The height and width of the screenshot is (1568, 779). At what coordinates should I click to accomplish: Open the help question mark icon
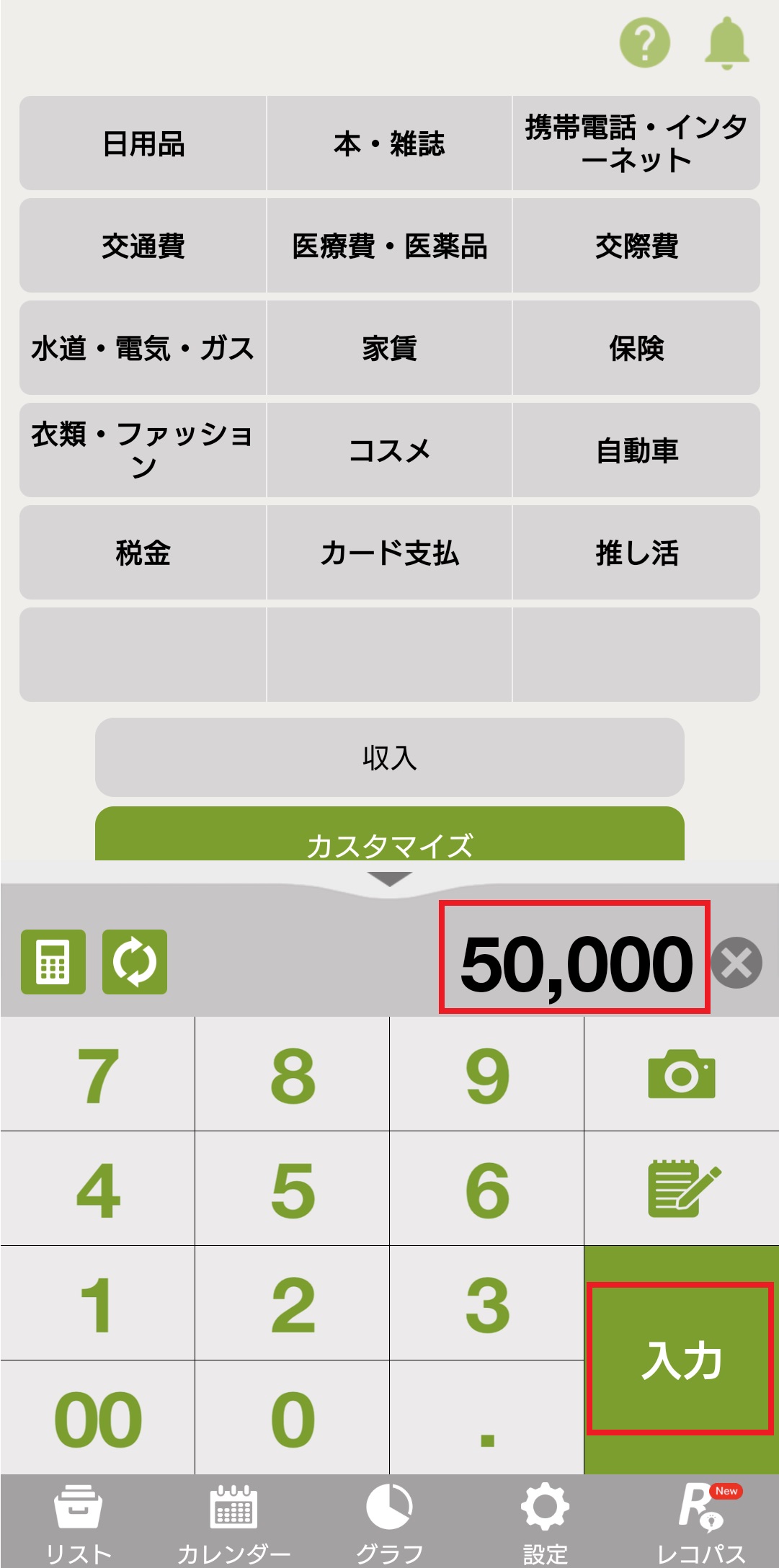[644, 43]
